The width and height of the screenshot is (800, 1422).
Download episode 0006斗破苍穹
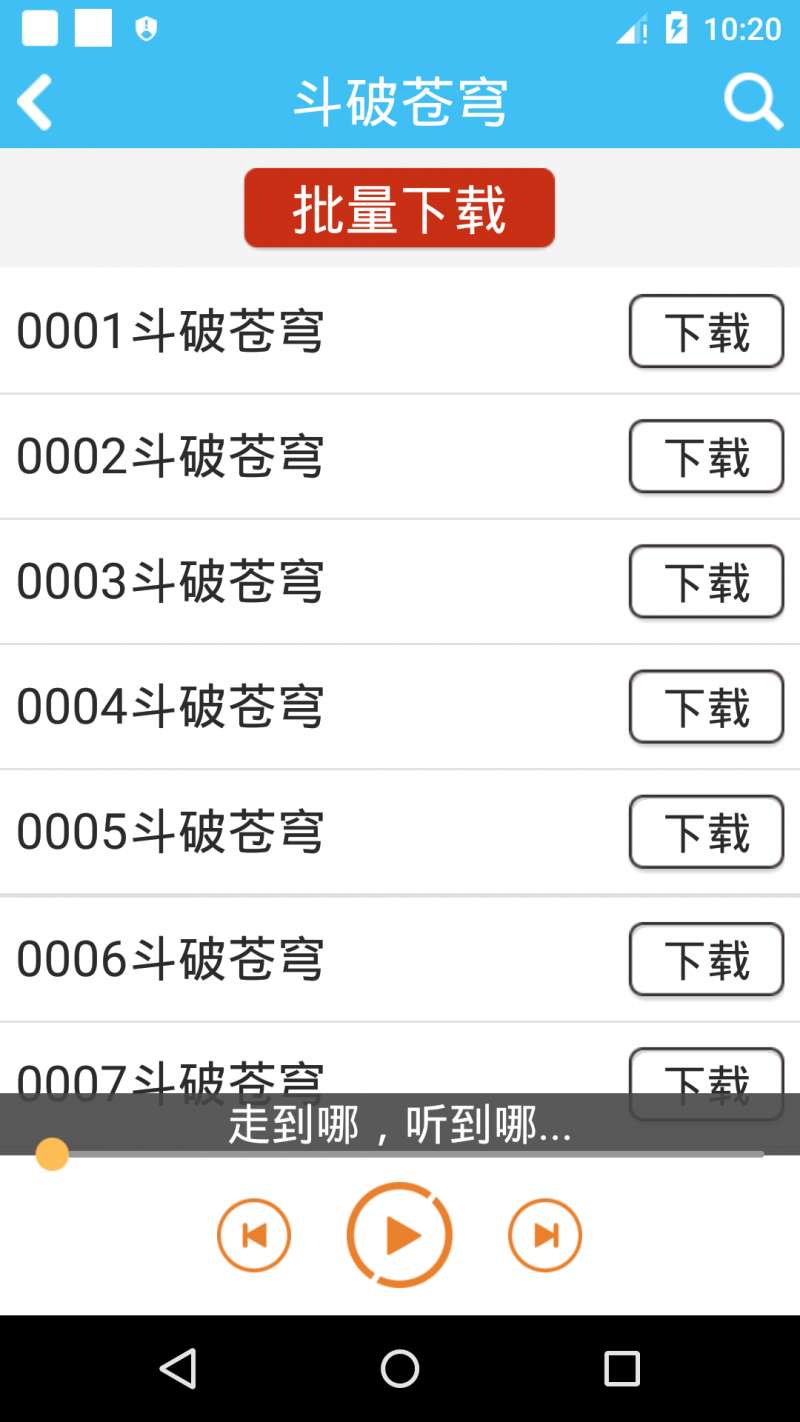click(706, 959)
